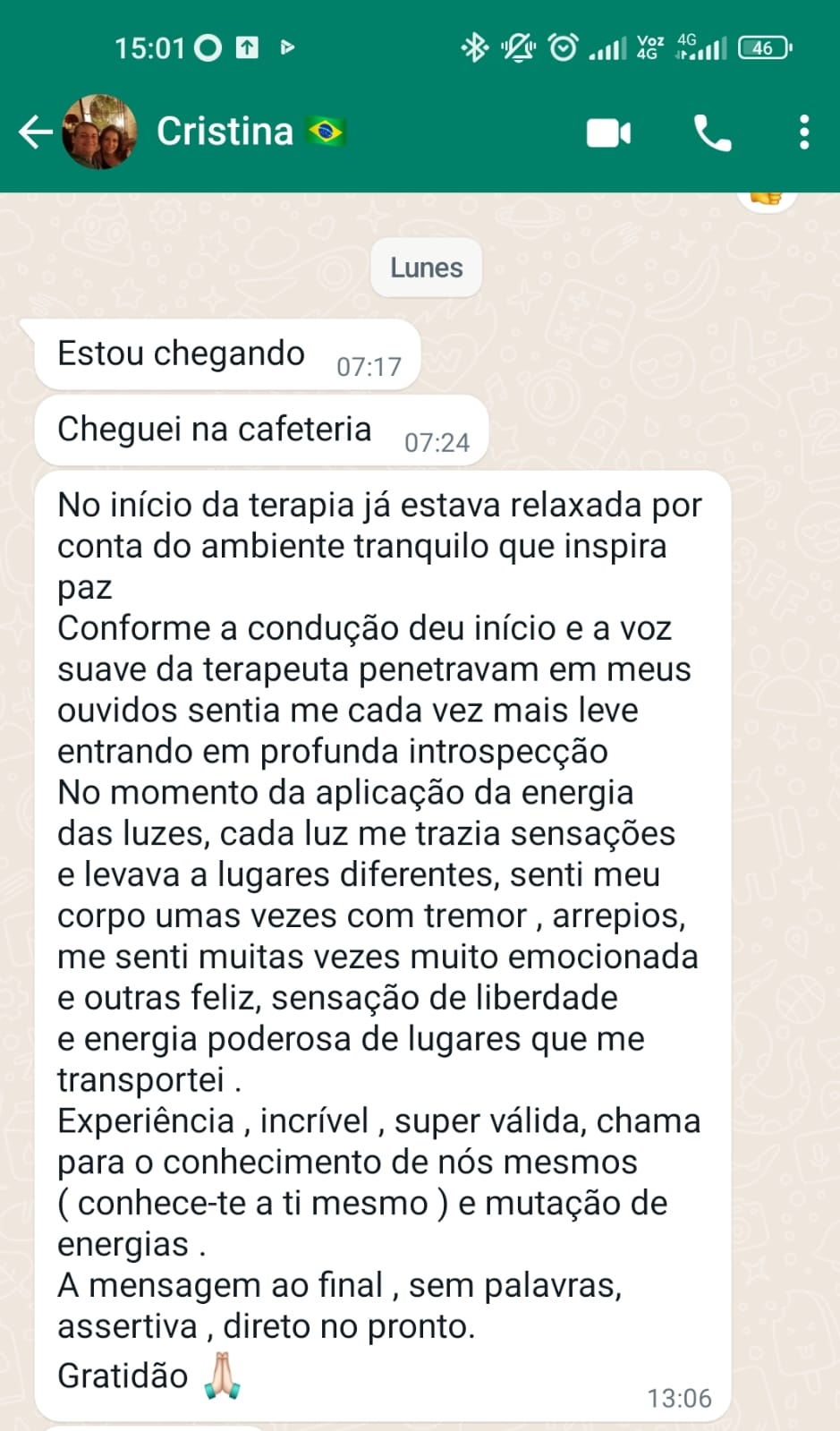Go back to the chat list
Image resolution: width=840 pixels, height=1431 pixels.
(35, 132)
